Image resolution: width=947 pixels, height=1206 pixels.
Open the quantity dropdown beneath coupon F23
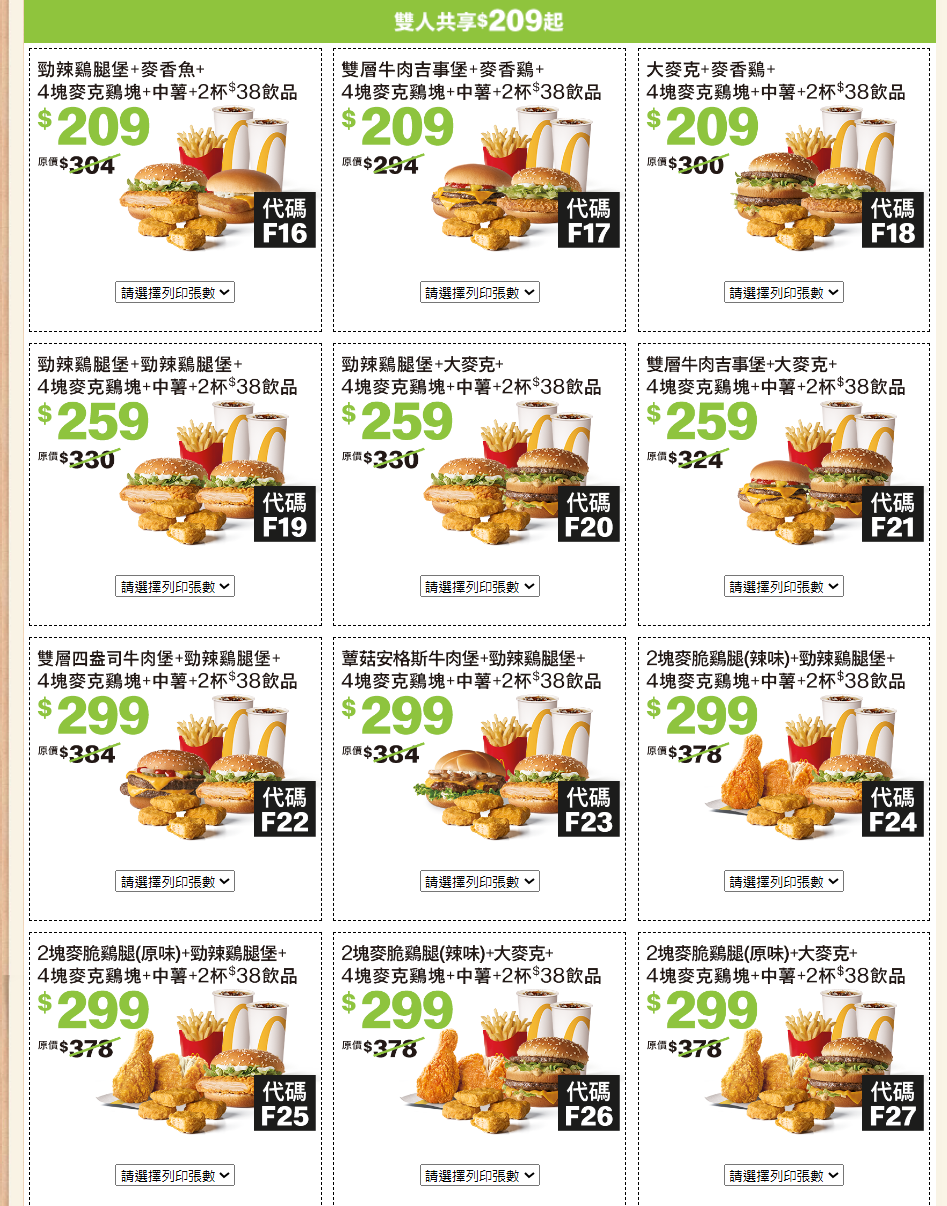[477, 881]
